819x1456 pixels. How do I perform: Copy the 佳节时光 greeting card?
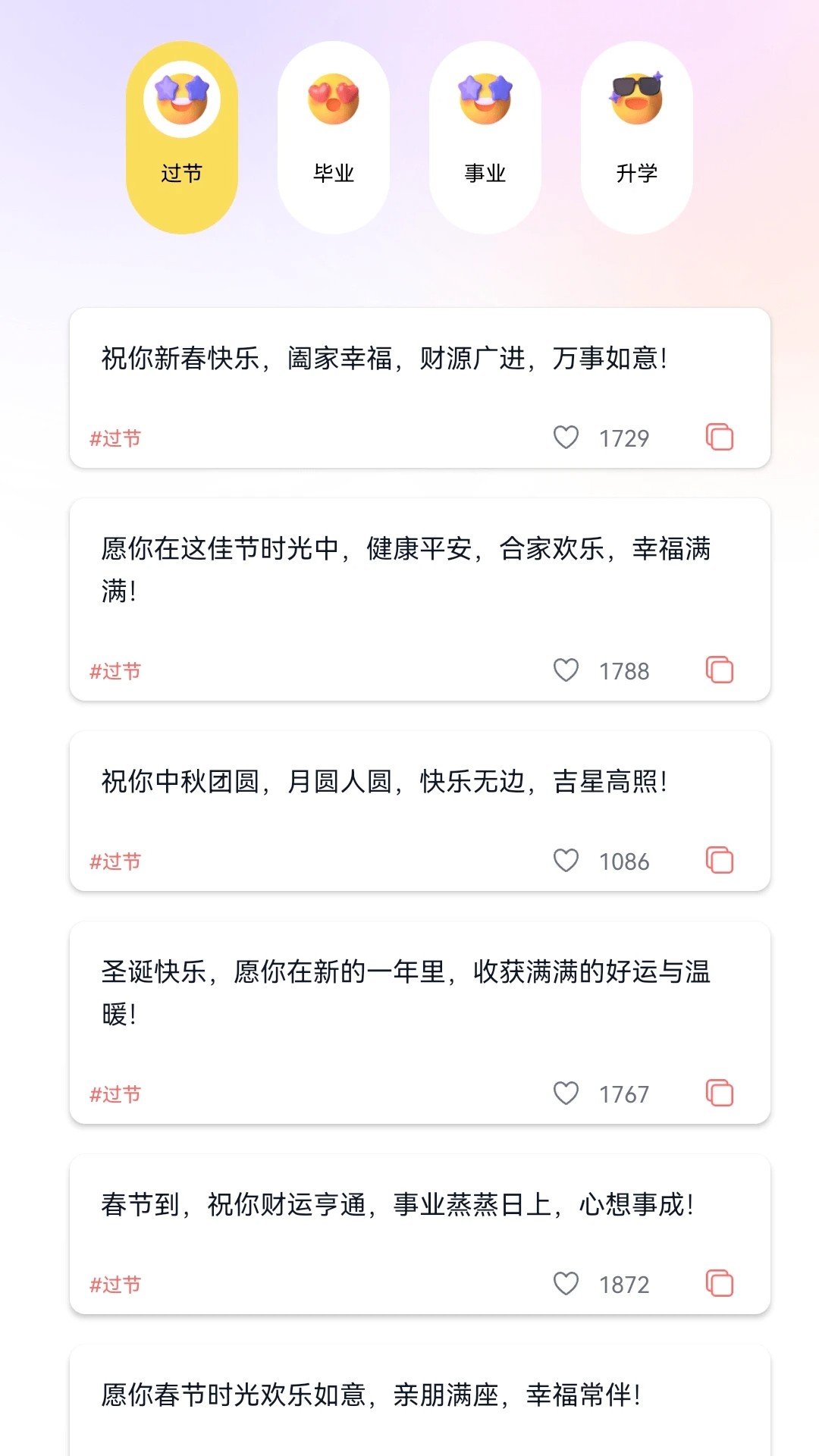click(x=717, y=670)
